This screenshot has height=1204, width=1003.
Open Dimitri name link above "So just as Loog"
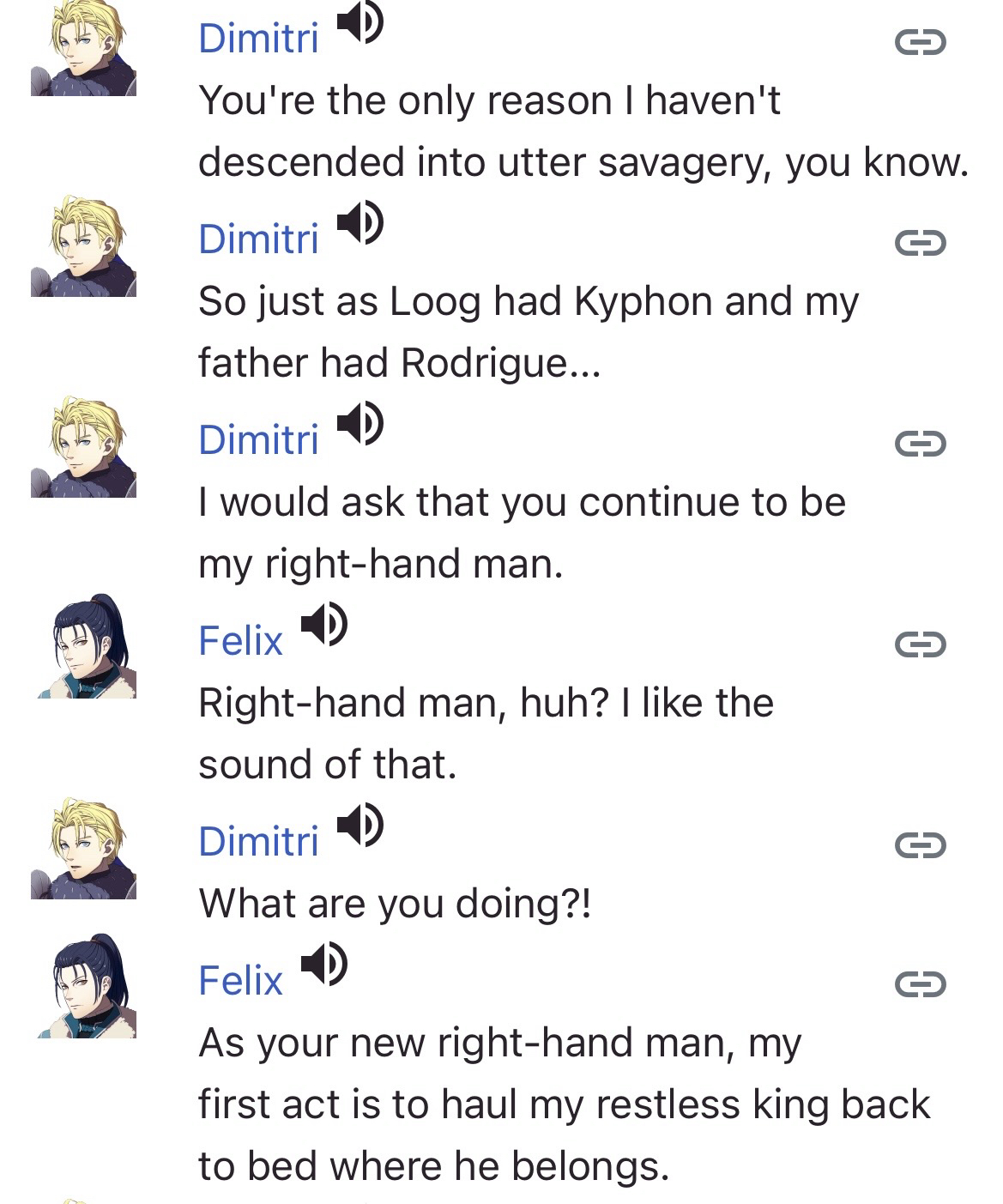point(258,239)
